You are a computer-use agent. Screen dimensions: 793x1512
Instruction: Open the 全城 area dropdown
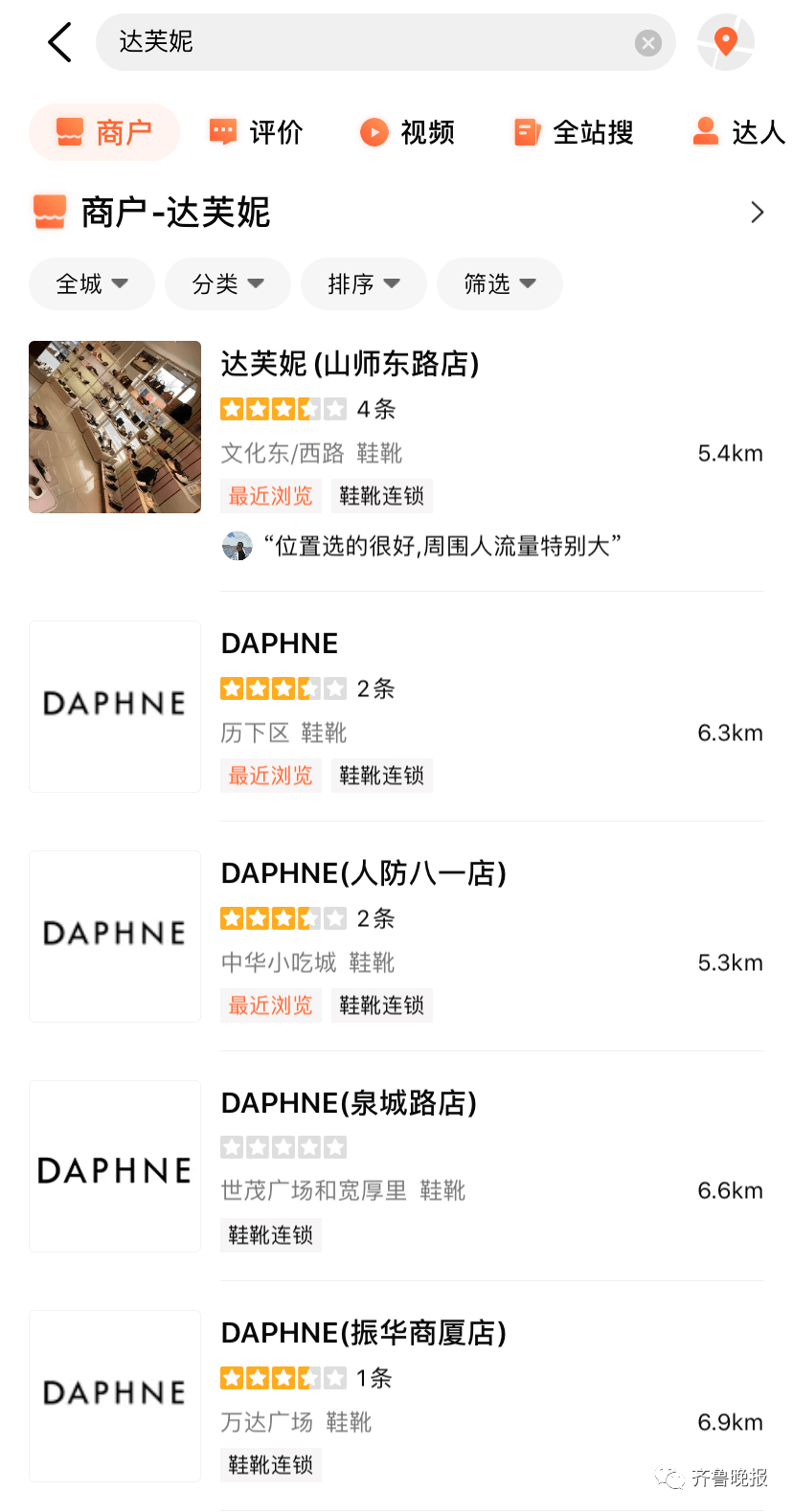(92, 284)
